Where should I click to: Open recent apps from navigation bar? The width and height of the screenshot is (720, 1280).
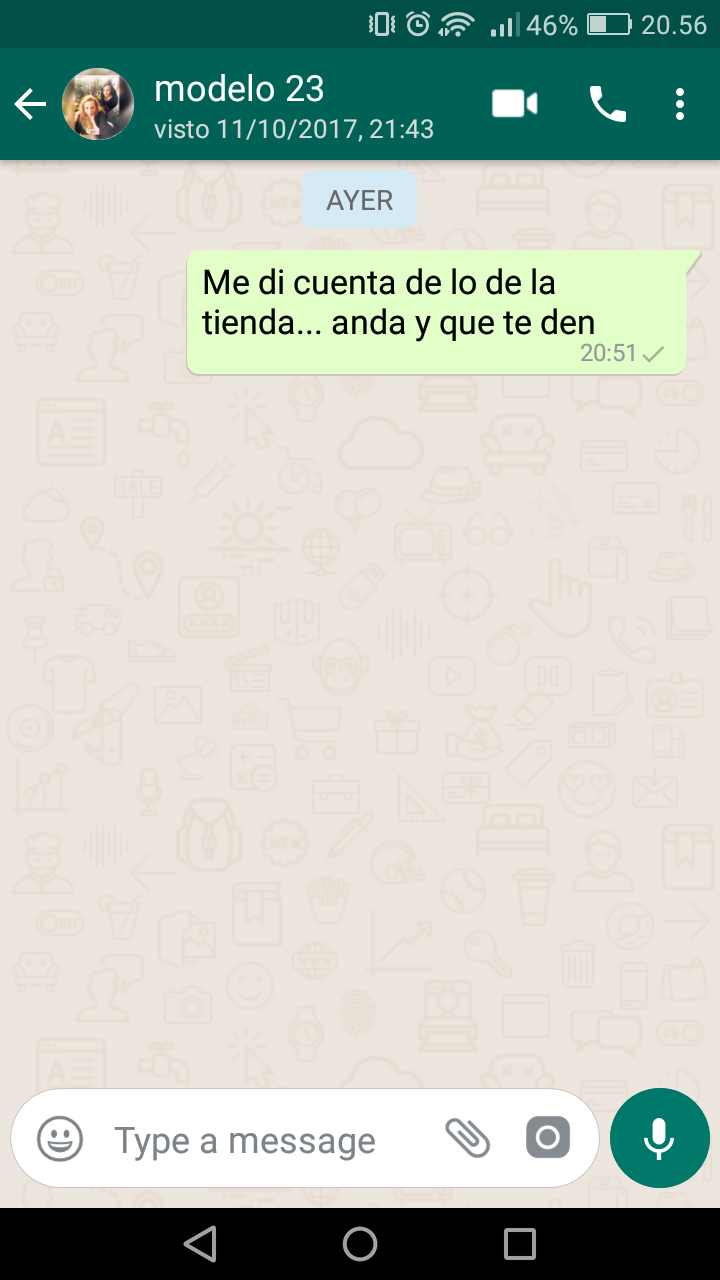pos(520,1244)
